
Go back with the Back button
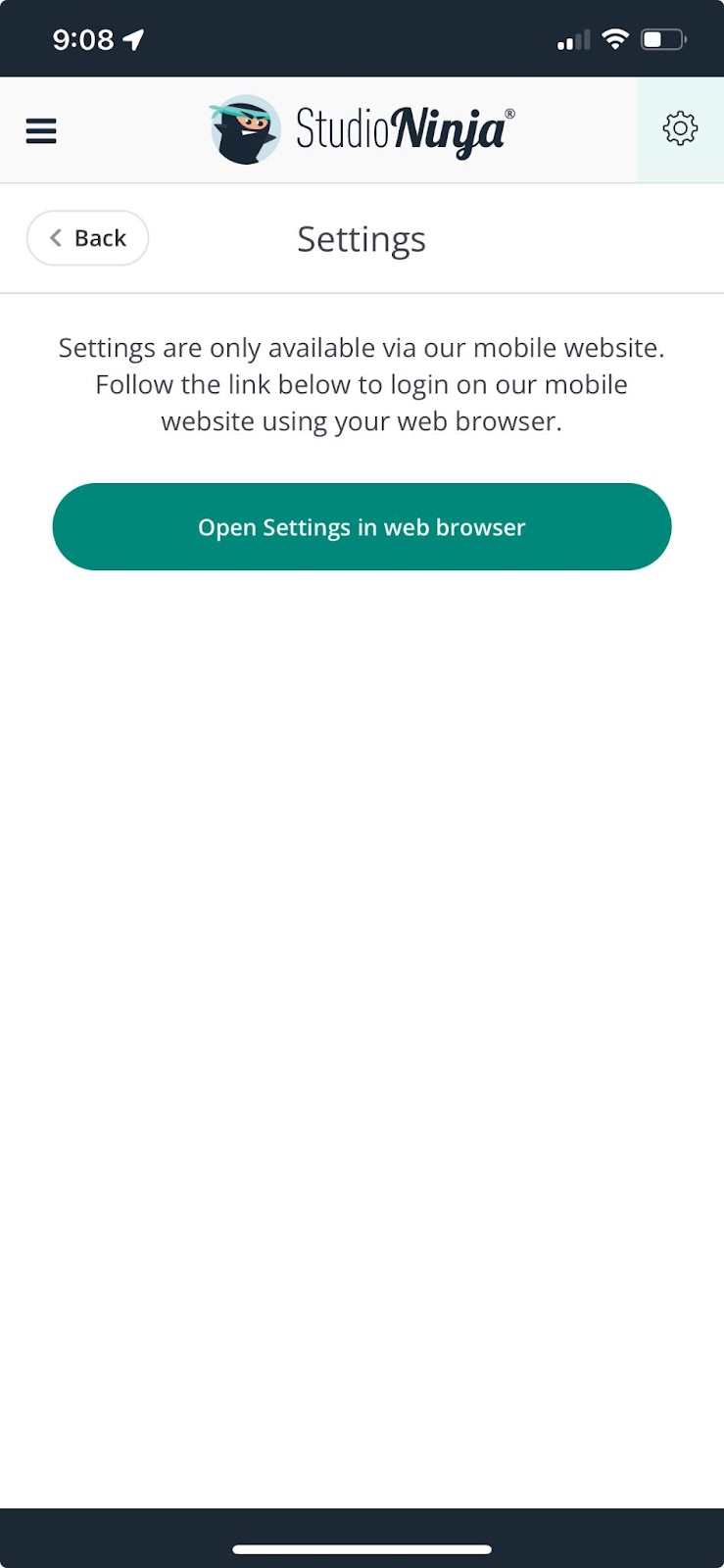coord(88,238)
